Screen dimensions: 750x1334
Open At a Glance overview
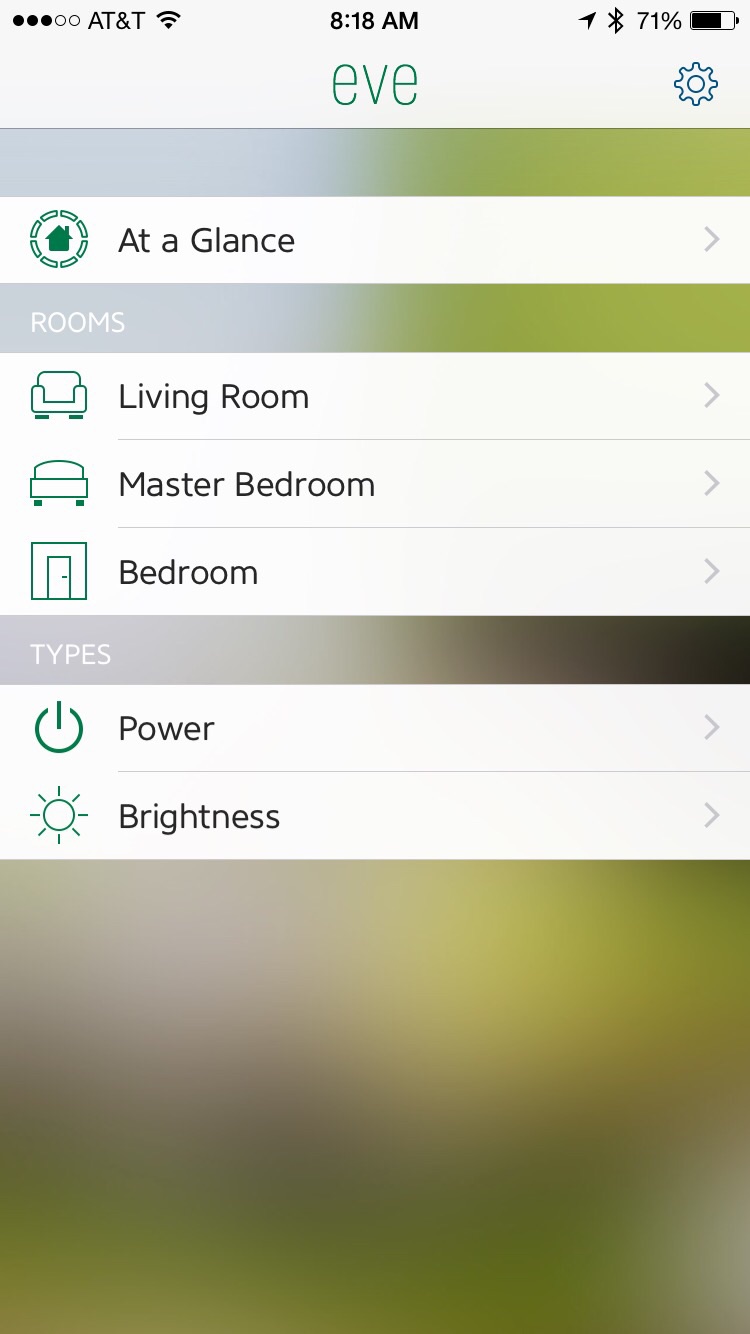[x=375, y=240]
